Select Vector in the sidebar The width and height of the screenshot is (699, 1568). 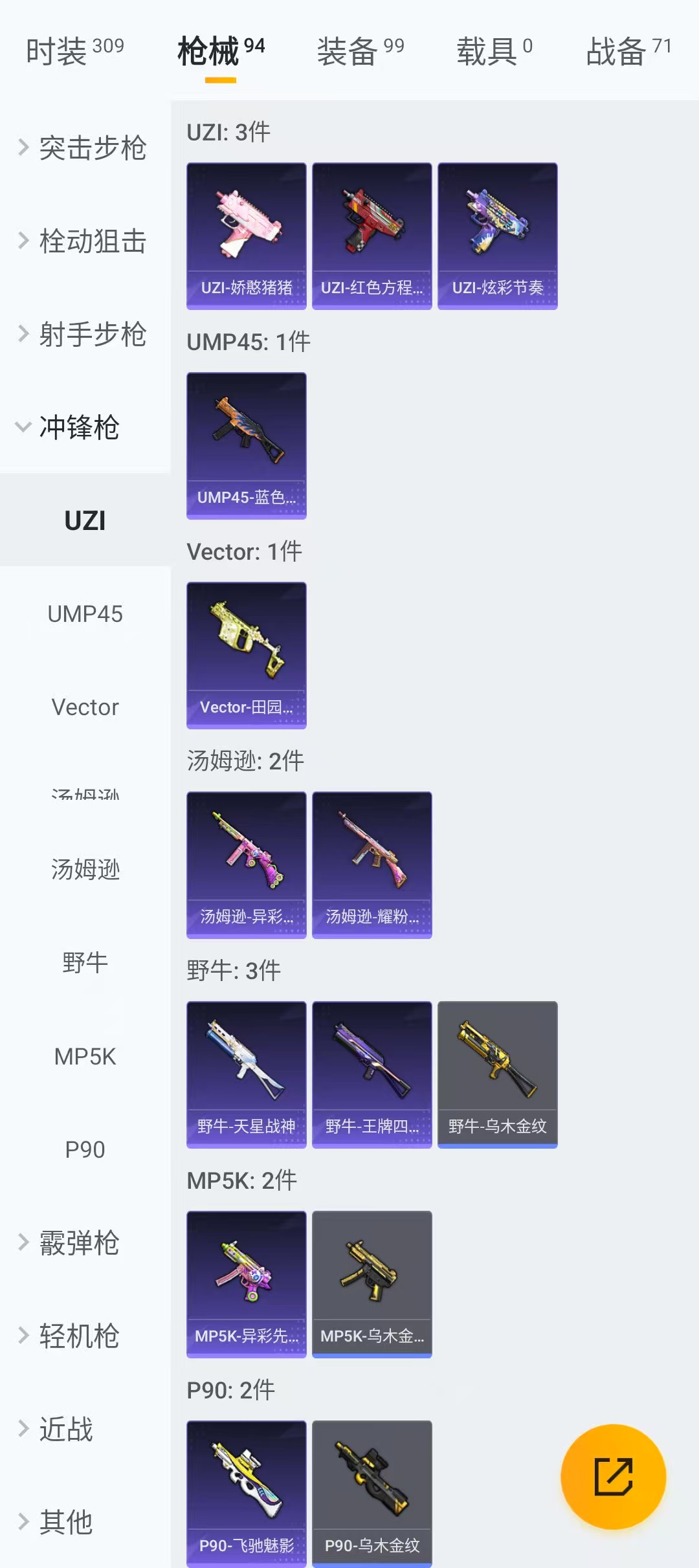85,707
